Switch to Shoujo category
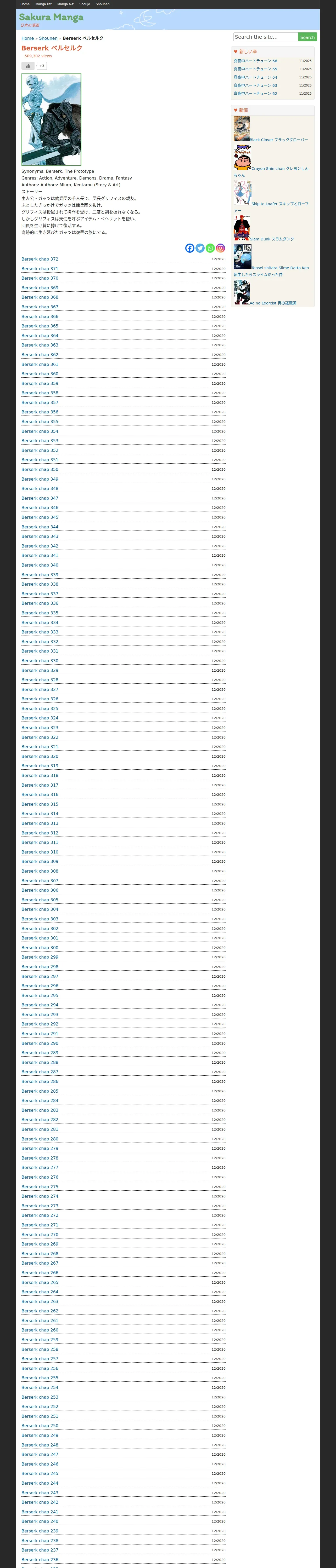This screenshot has height=1568, width=336. [85, 4]
